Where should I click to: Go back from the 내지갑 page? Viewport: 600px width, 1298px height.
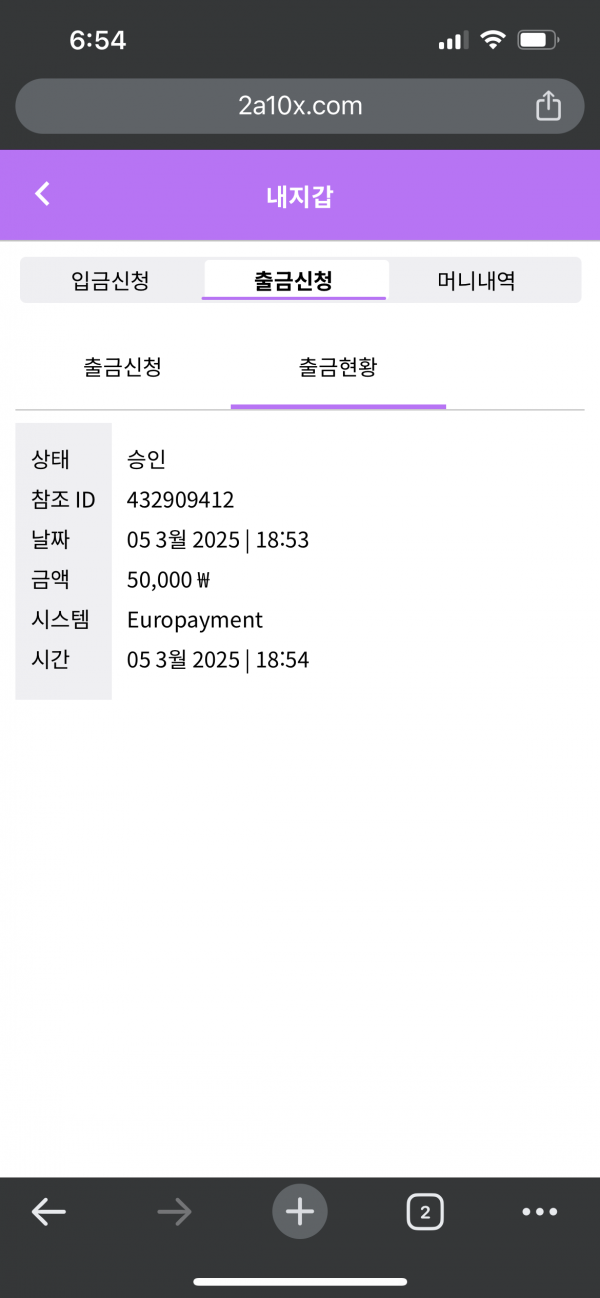42,194
